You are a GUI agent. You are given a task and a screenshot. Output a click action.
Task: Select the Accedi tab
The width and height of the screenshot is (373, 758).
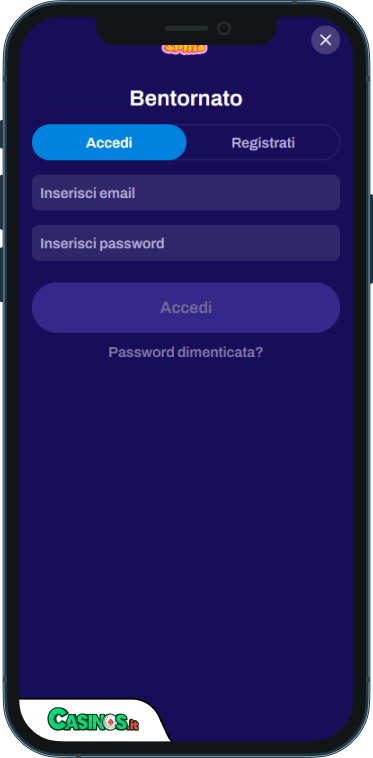109,143
